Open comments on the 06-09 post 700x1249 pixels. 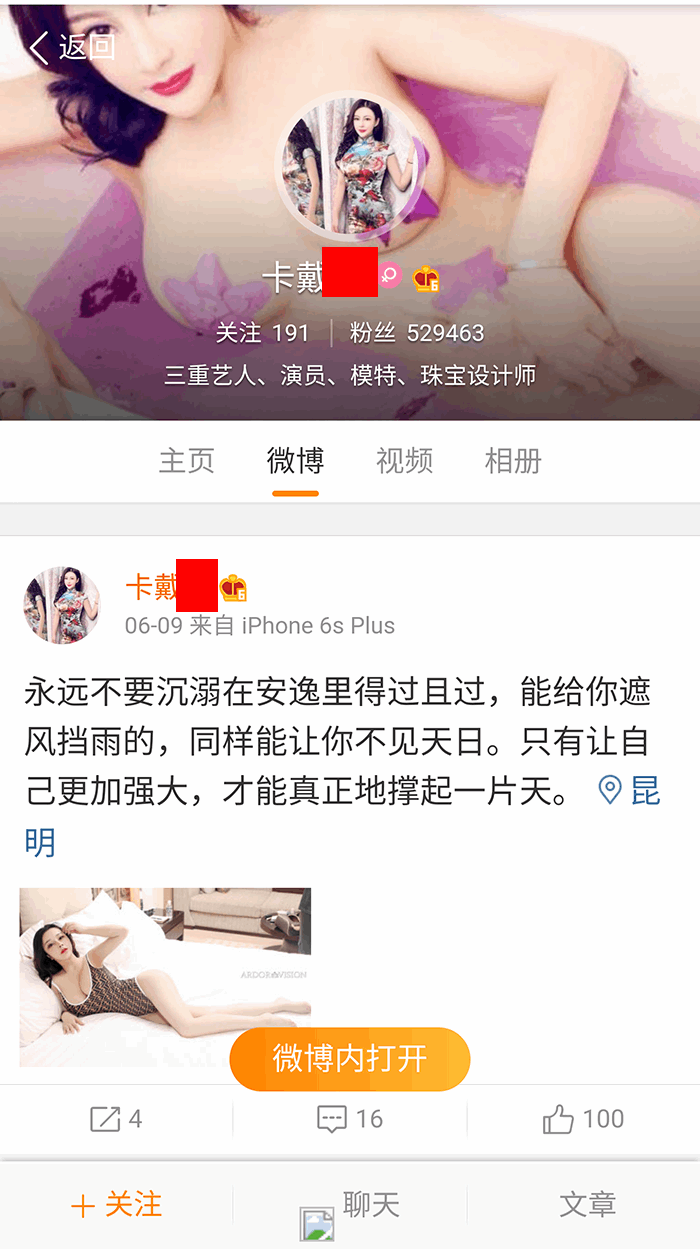pos(349,1119)
